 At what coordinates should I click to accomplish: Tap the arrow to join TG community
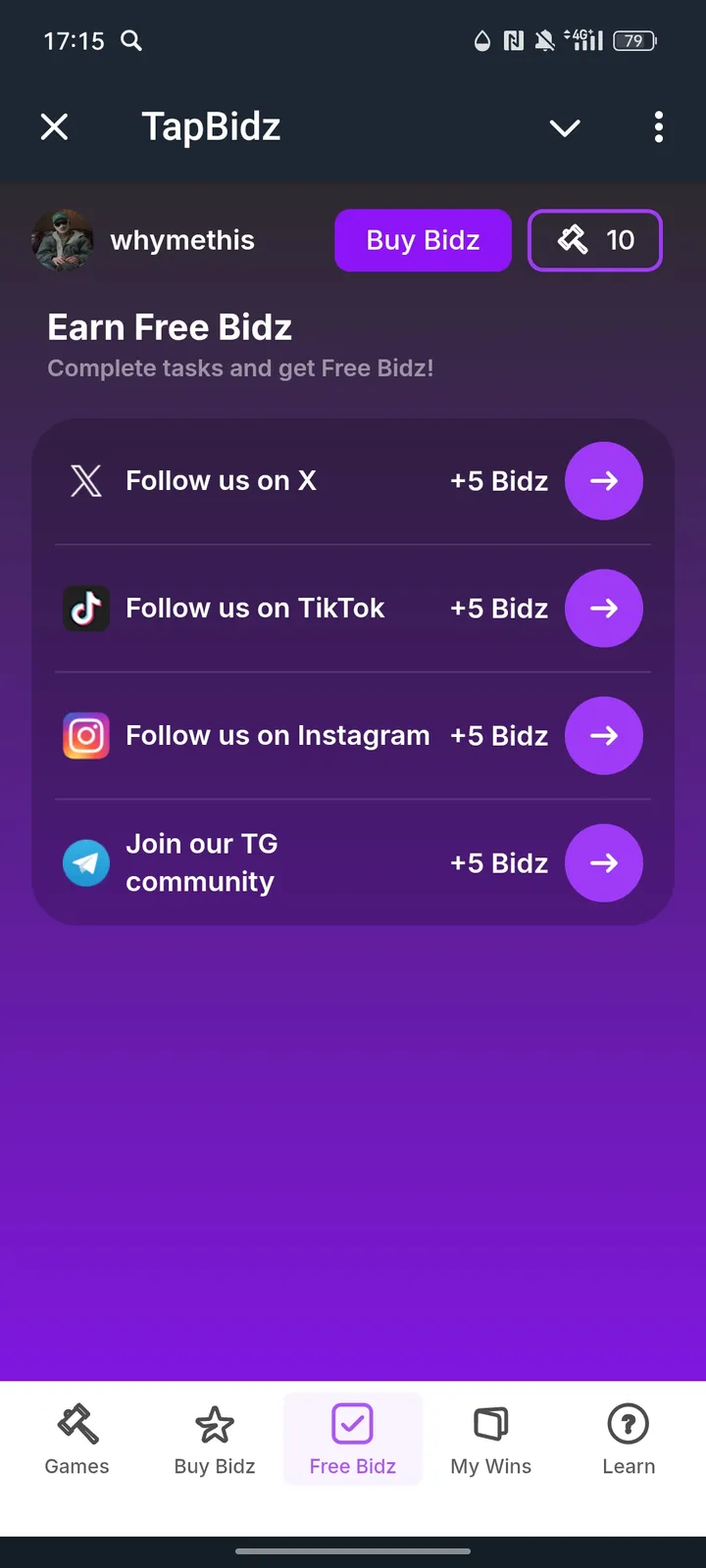(604, 862)
